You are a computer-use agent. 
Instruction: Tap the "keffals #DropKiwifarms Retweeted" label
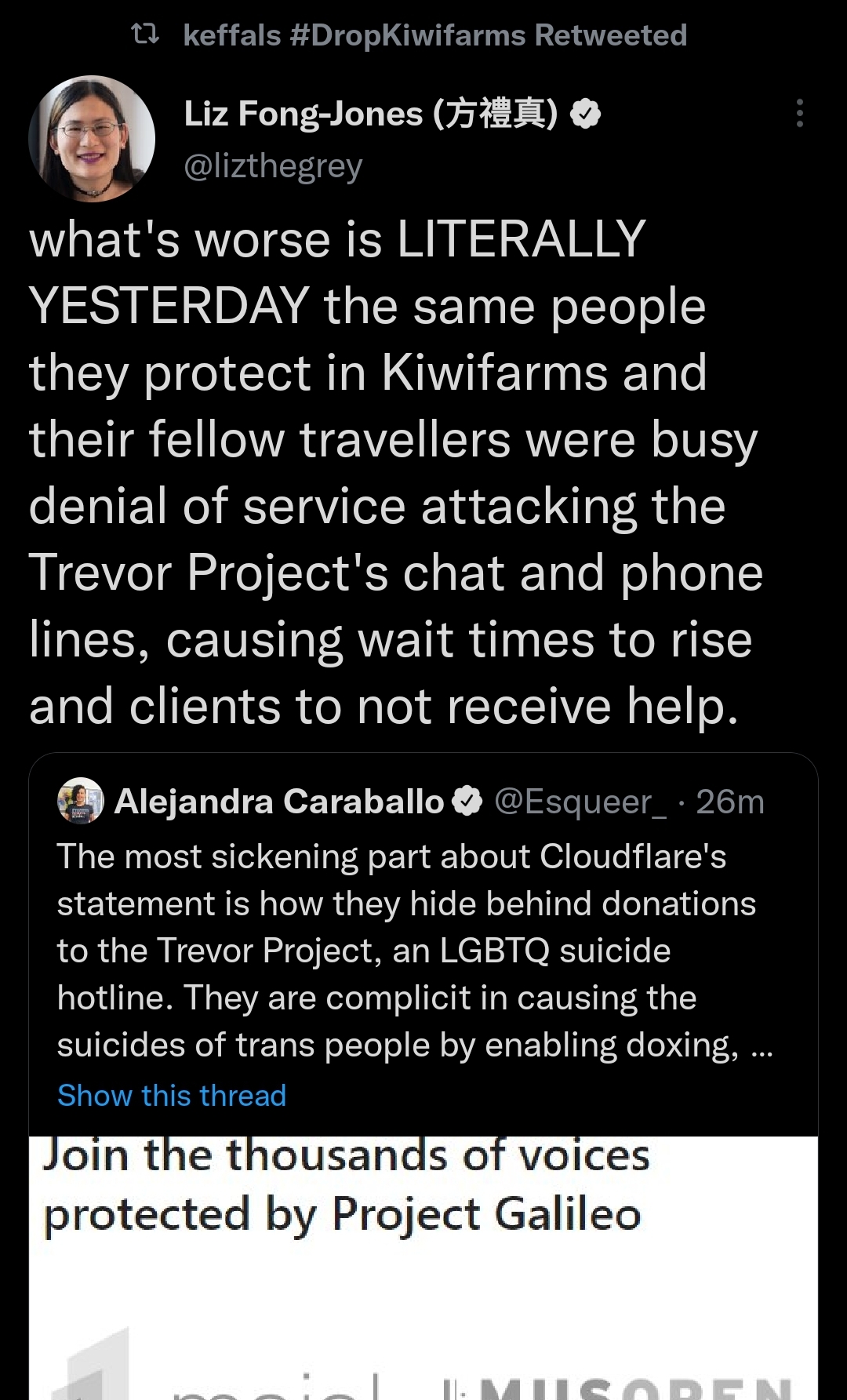(435, 35)
